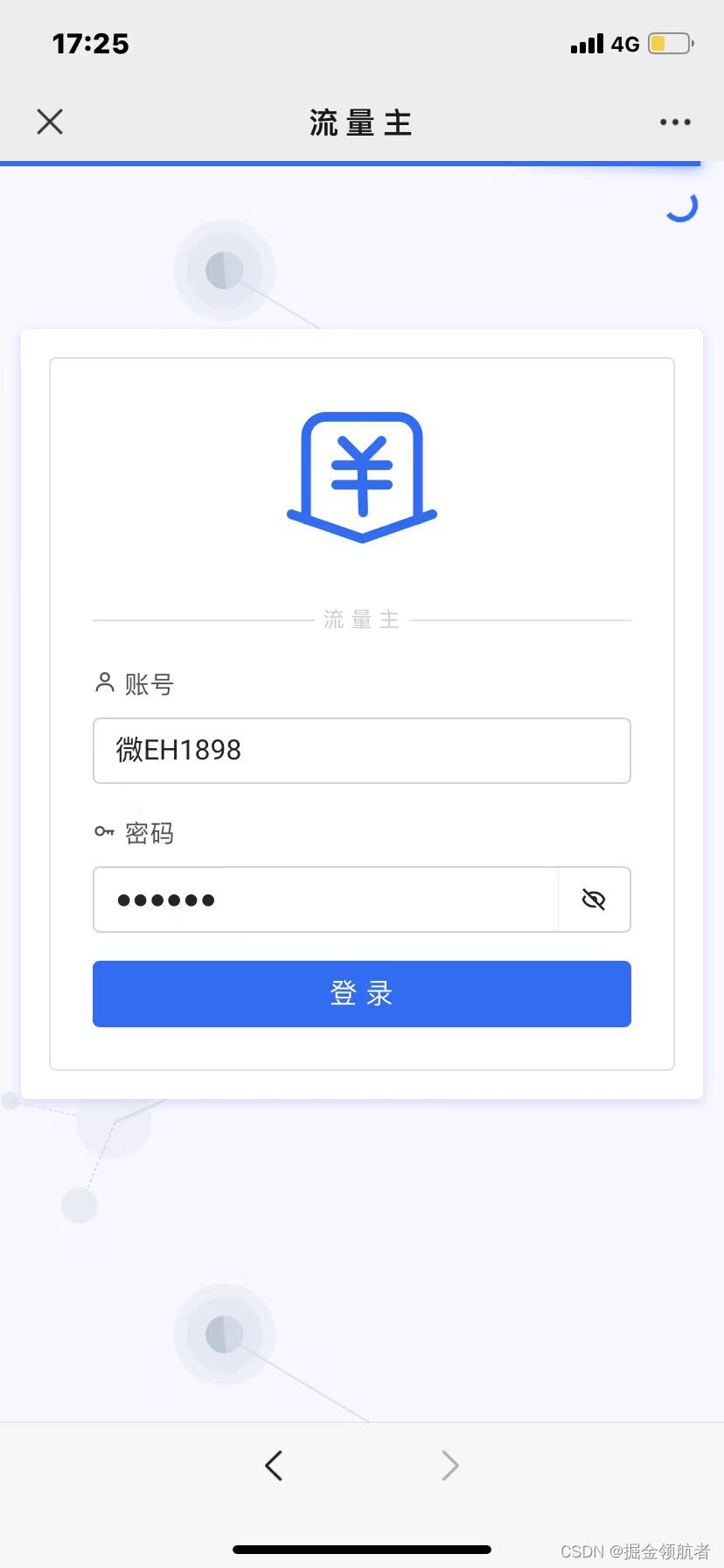Tap the 流量主 page title
Viewport: 724px width, 1568px height.
pyautogui.click(x=361, y=122)
